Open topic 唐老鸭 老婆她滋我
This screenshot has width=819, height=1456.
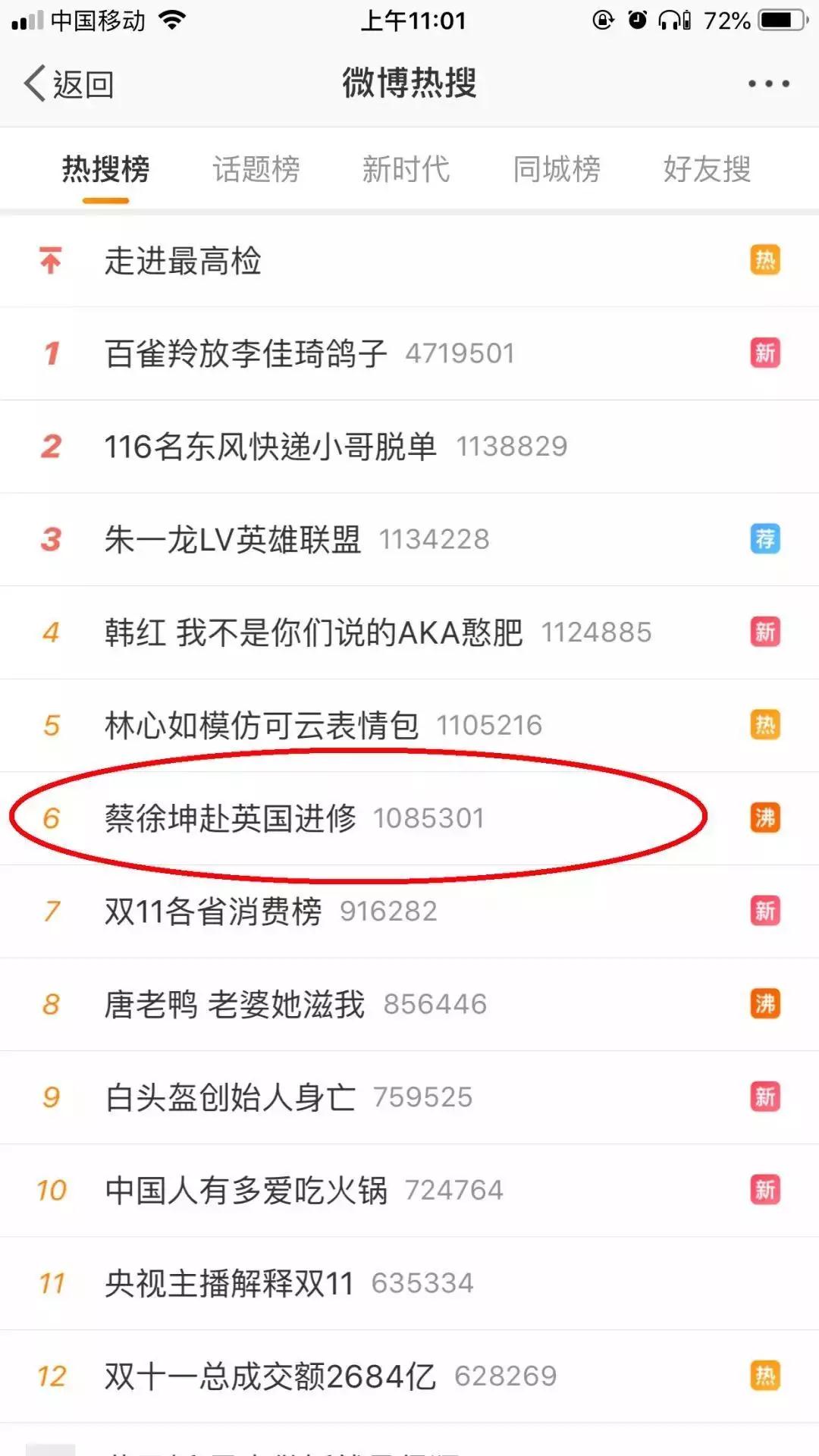coord(234,1004)
